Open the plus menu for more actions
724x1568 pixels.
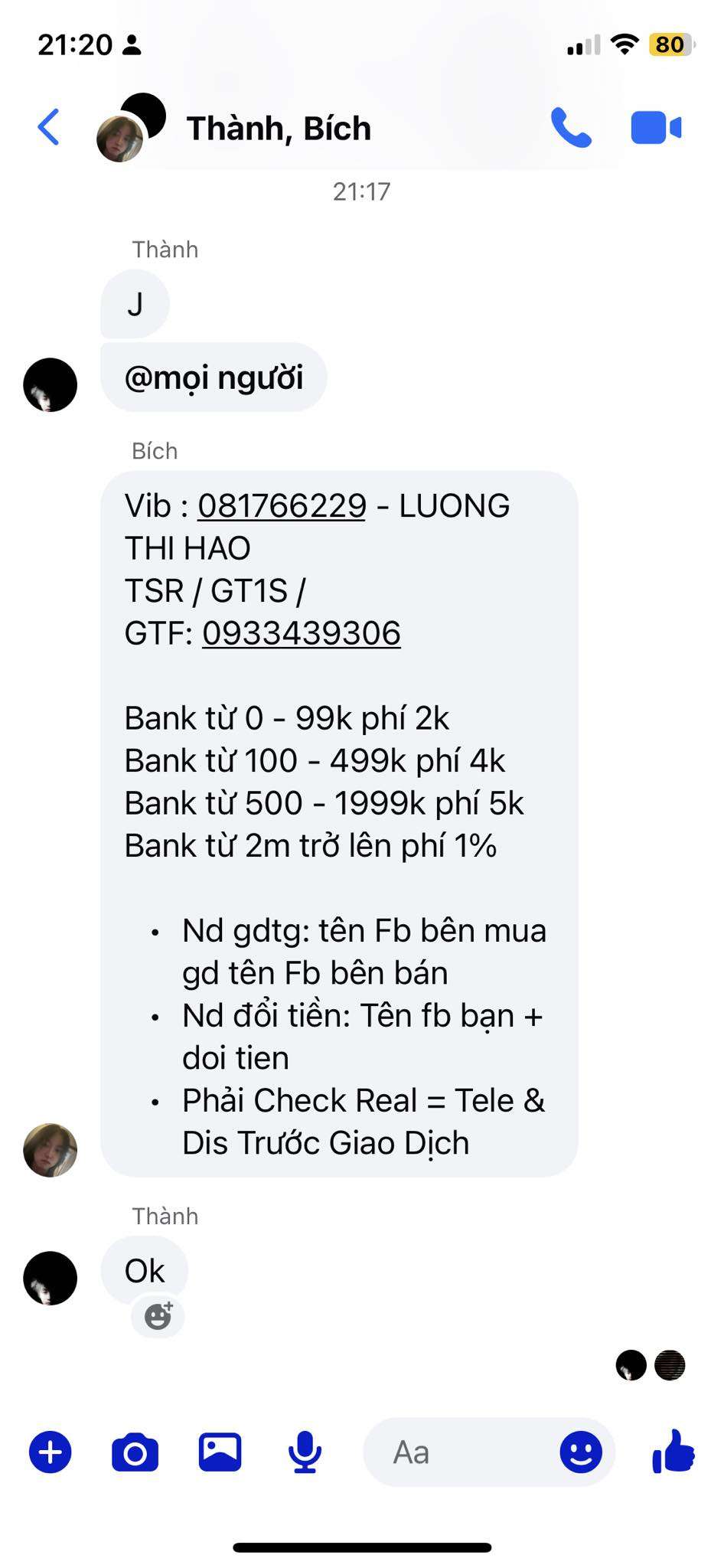coord(51,1452)
